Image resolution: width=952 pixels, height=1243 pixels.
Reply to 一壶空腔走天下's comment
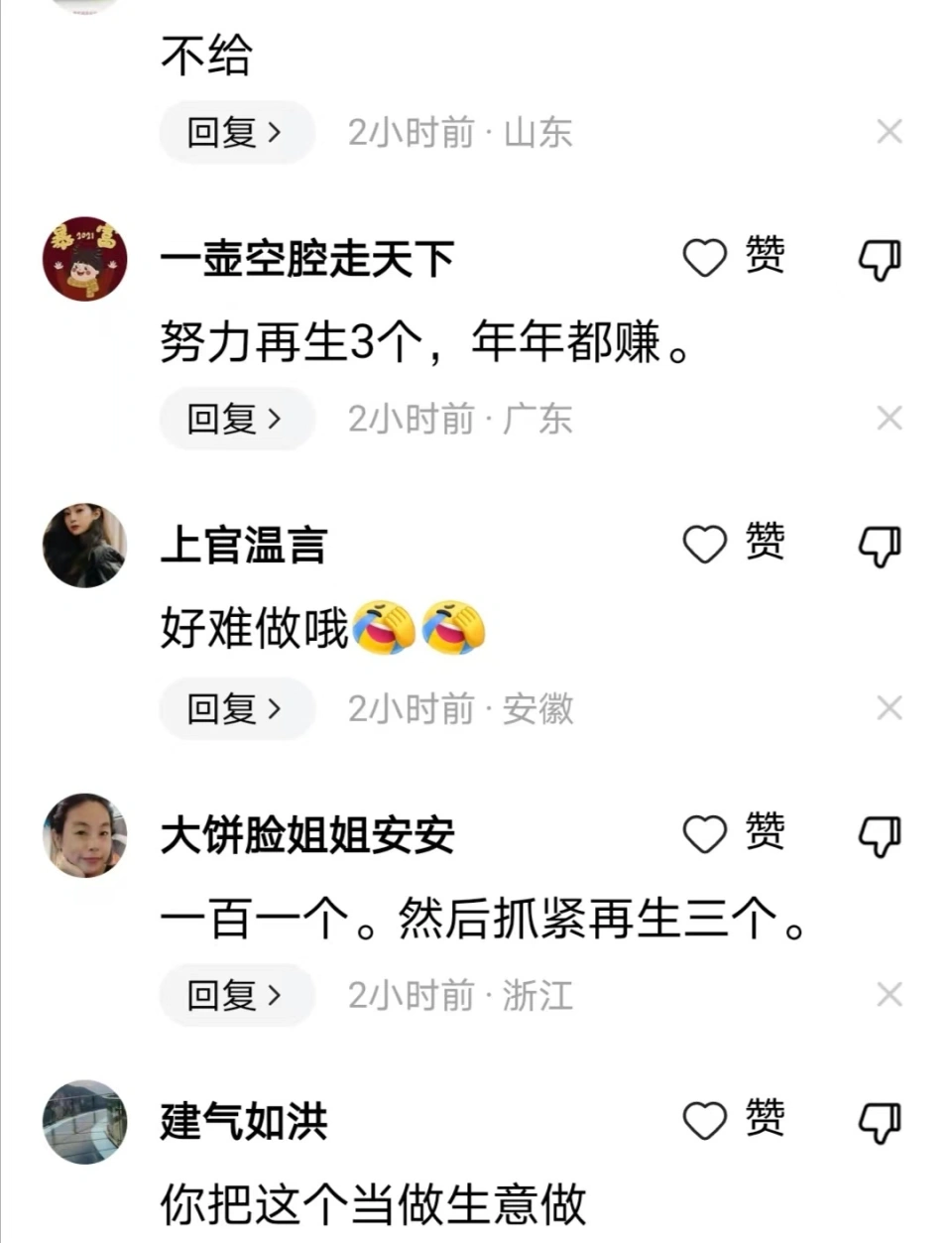(x=236, y=419)
